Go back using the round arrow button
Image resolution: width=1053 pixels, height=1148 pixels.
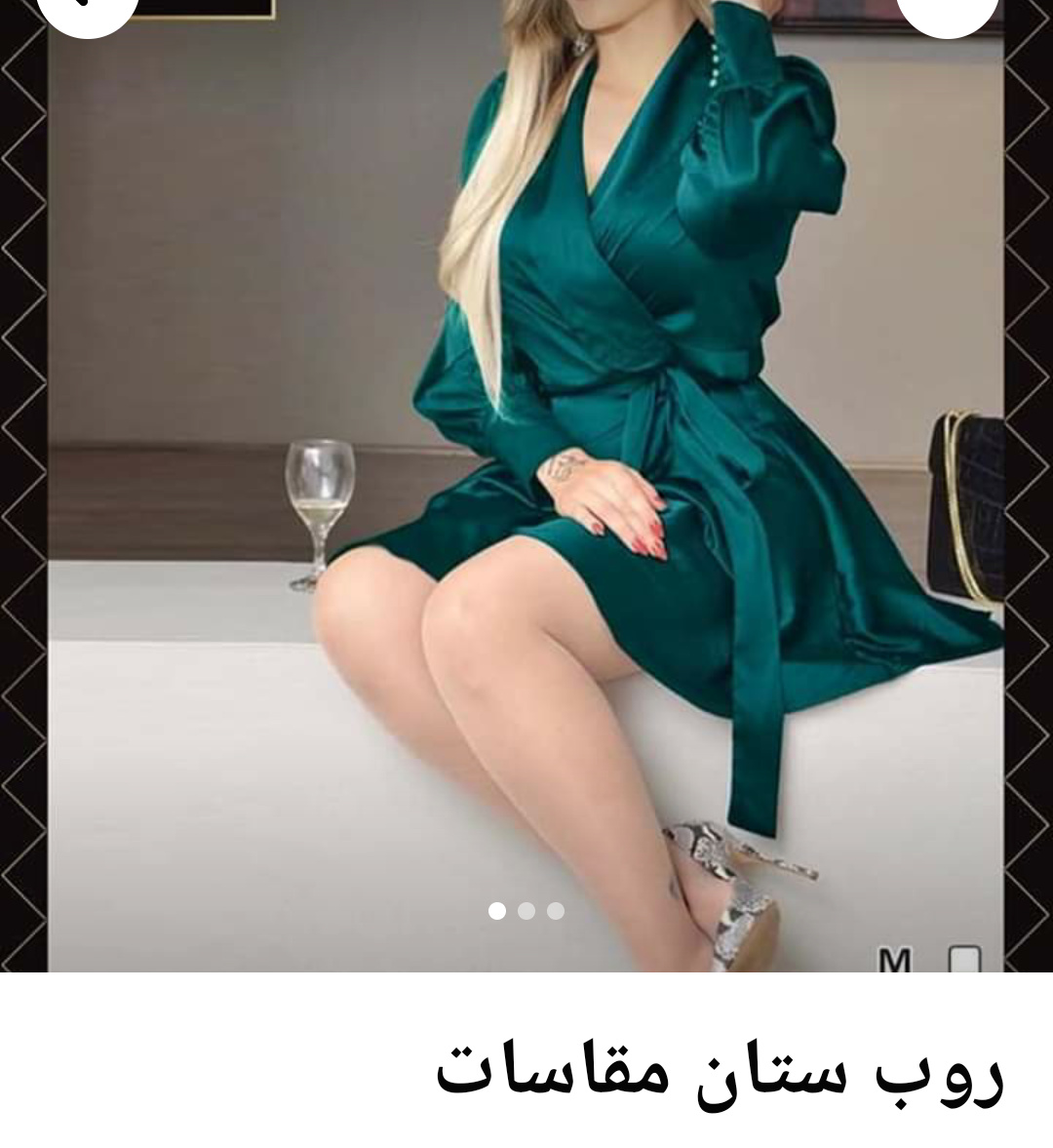point(88,10)
